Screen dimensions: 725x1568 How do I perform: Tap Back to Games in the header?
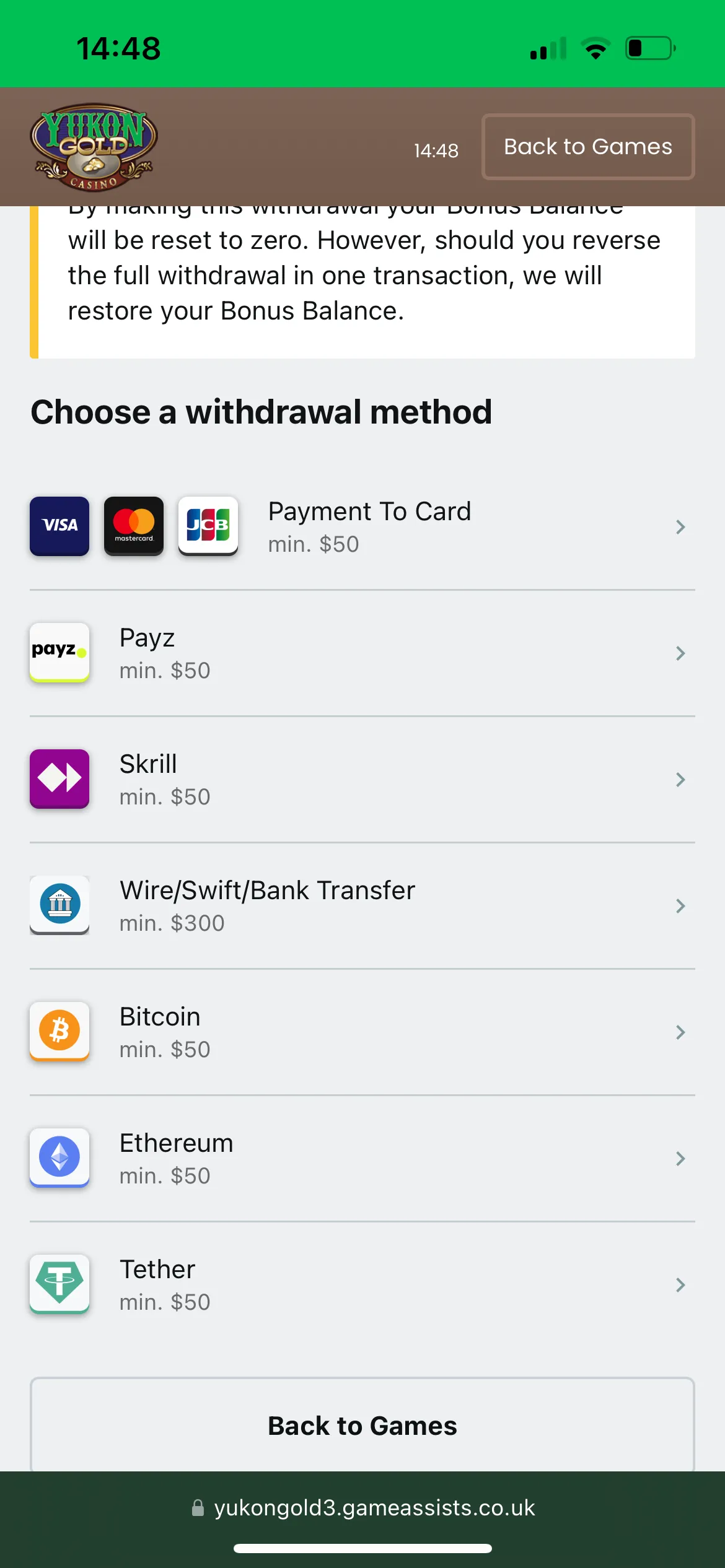pos(587,147)
